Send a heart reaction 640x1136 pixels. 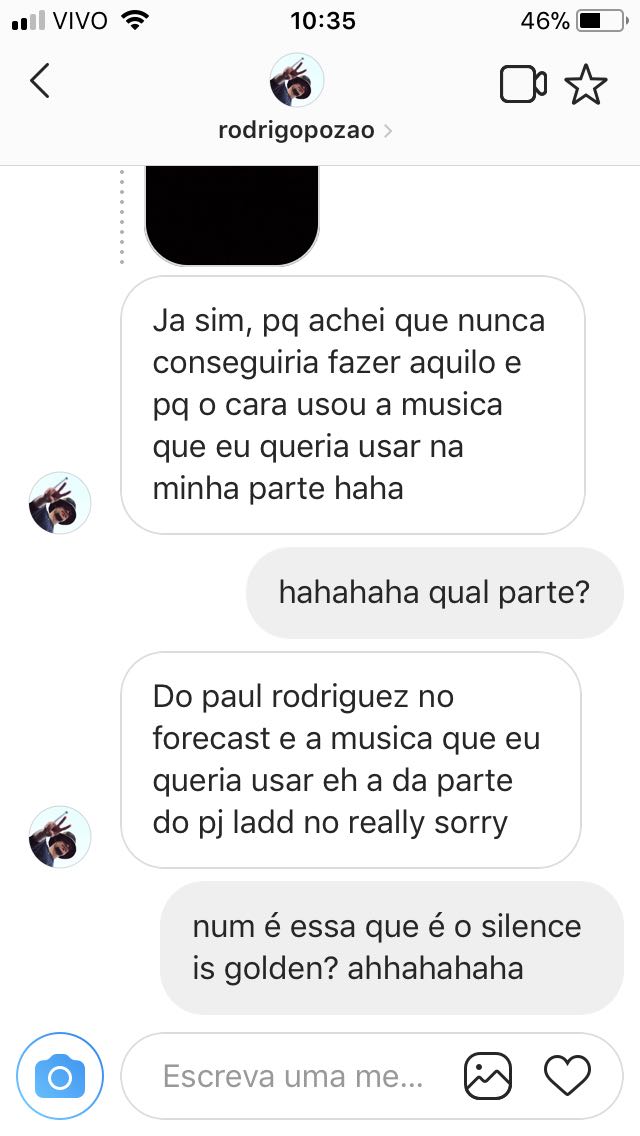coord(567,1076)
